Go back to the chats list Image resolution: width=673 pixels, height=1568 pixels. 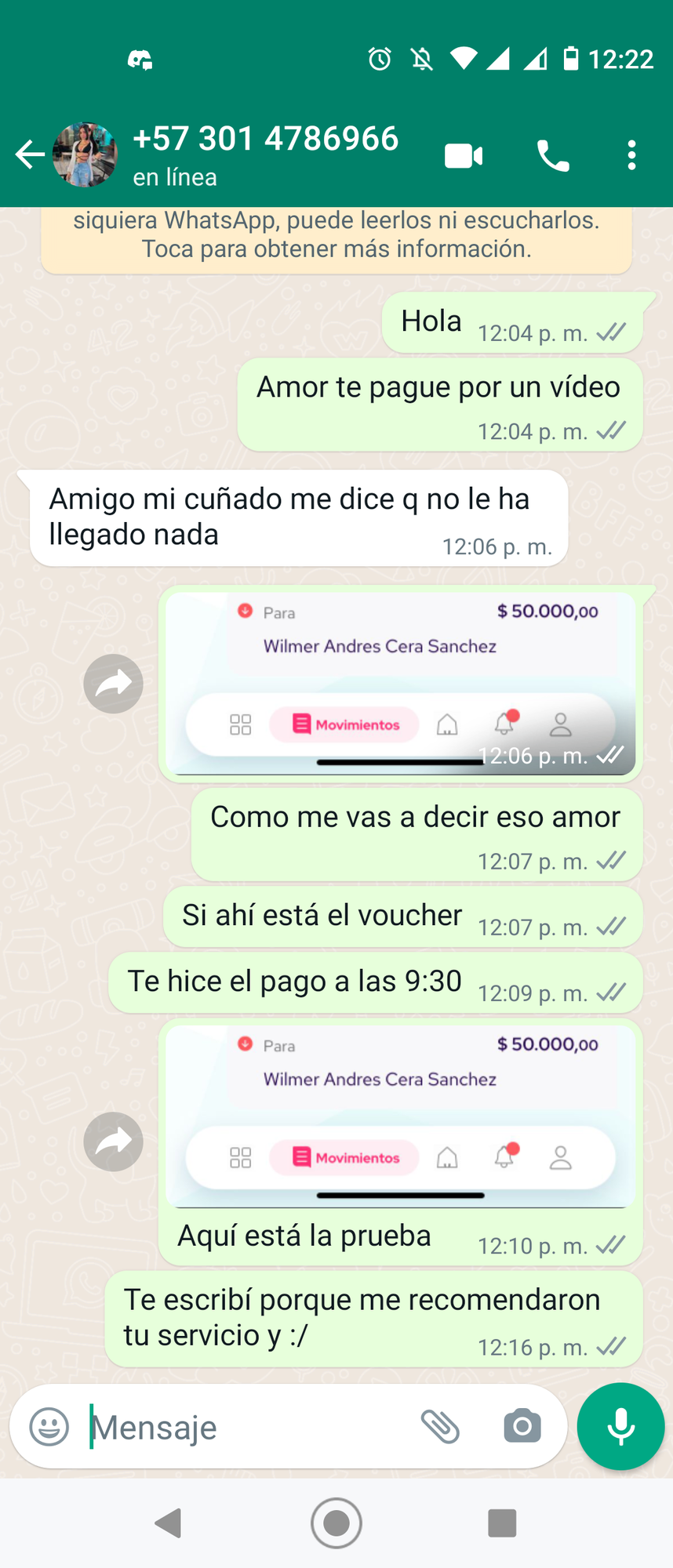tap(30, 154)
